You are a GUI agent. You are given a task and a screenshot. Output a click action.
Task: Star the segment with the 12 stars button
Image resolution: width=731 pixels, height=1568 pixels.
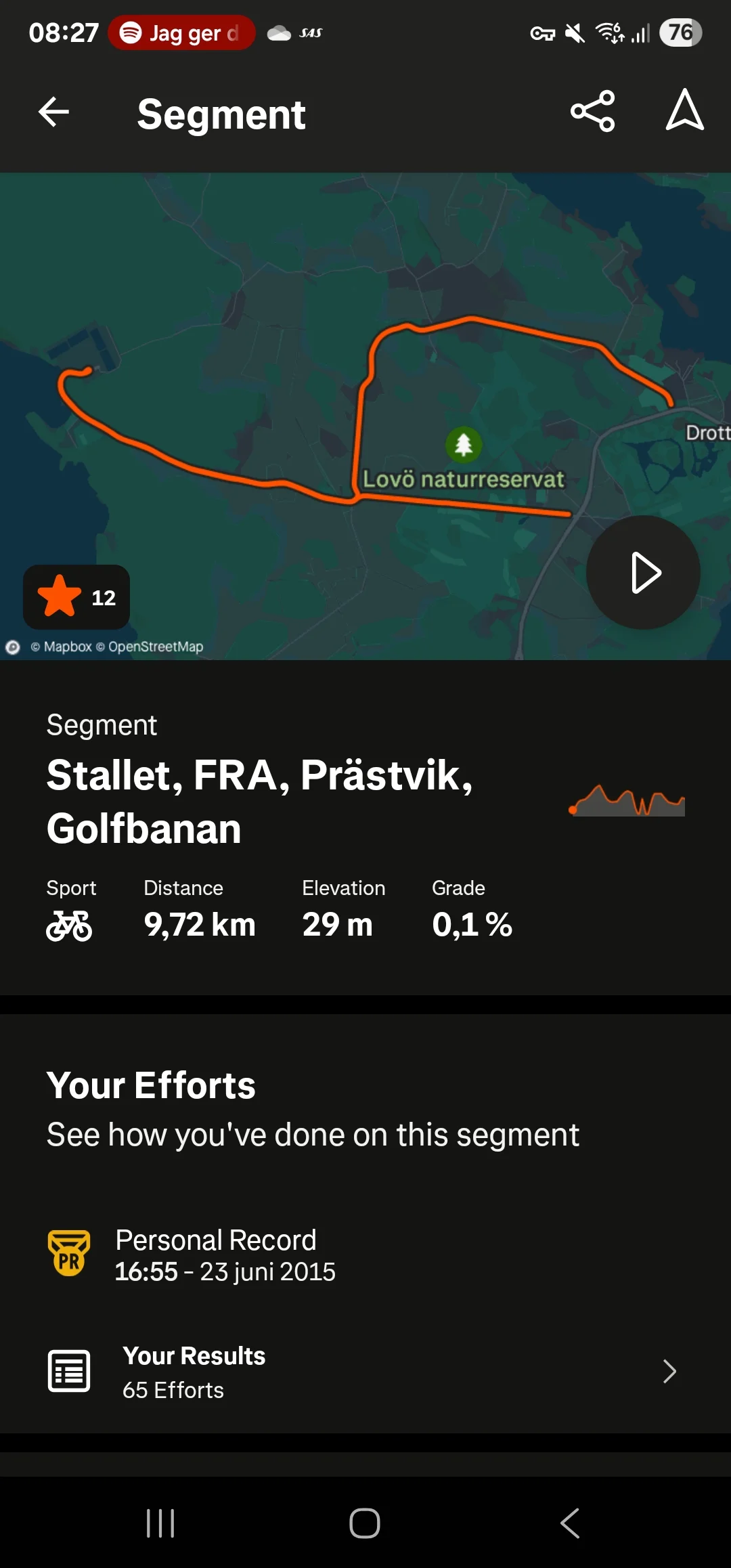[x=76, y=597]
